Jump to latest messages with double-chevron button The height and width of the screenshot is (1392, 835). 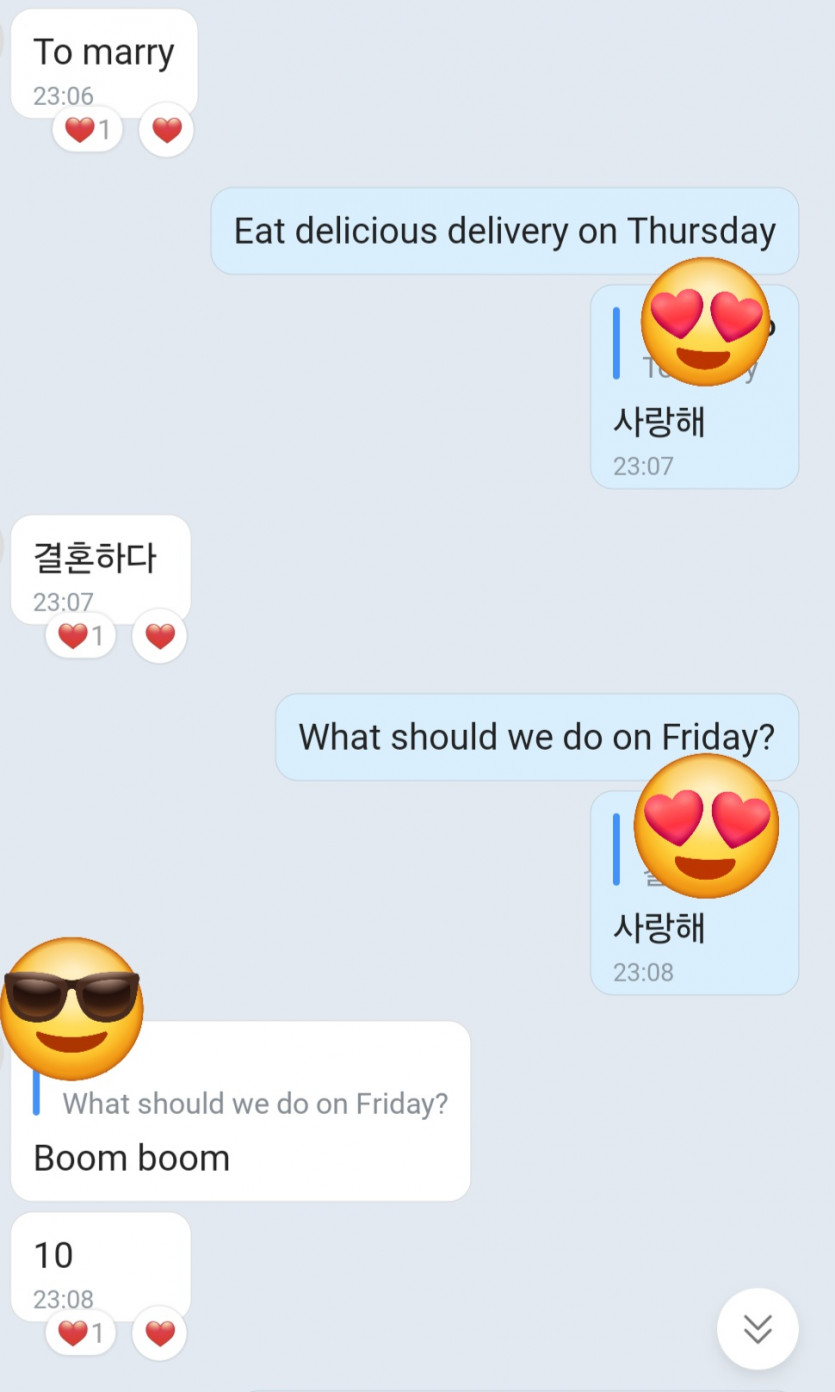757,1329
